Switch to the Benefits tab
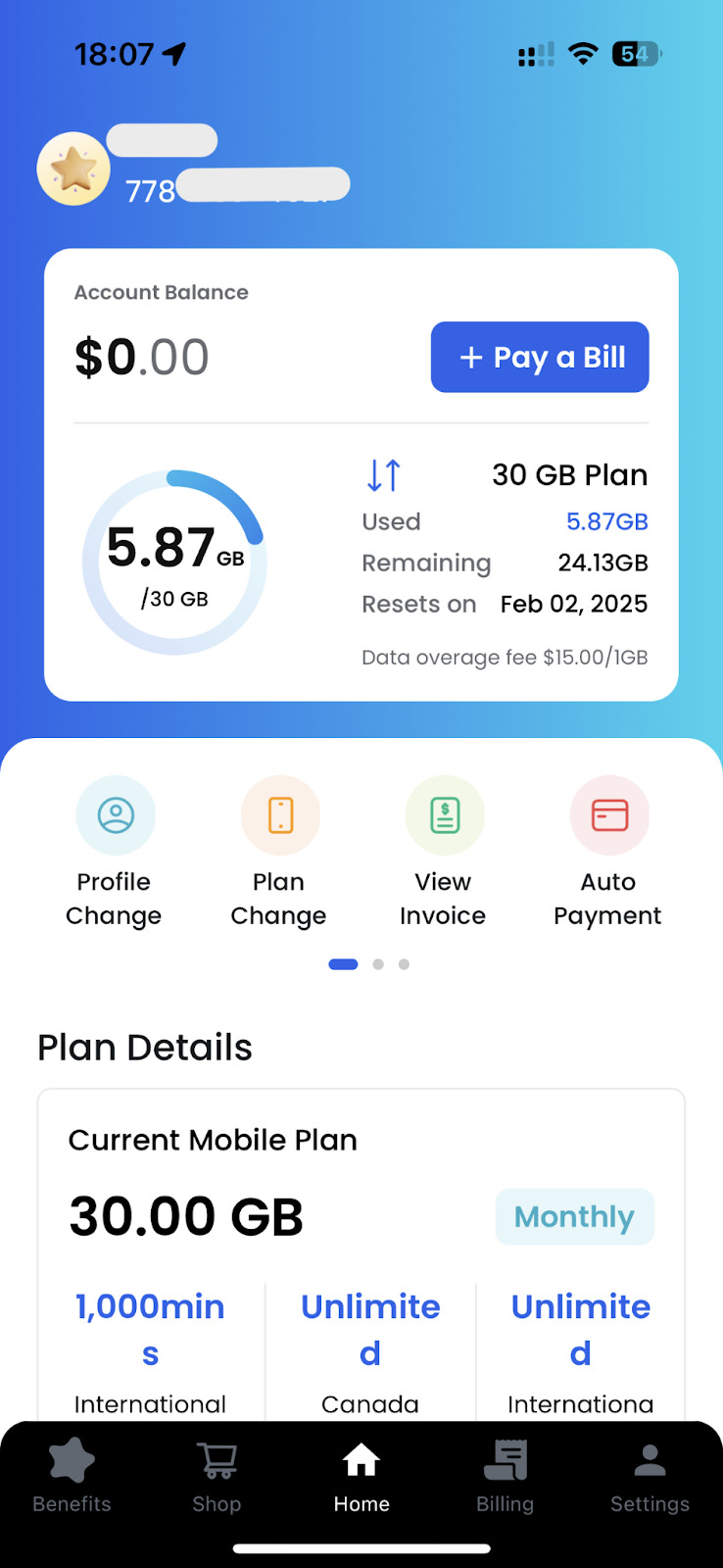Screen dimensions: 723x1568 pos(72,1477)
